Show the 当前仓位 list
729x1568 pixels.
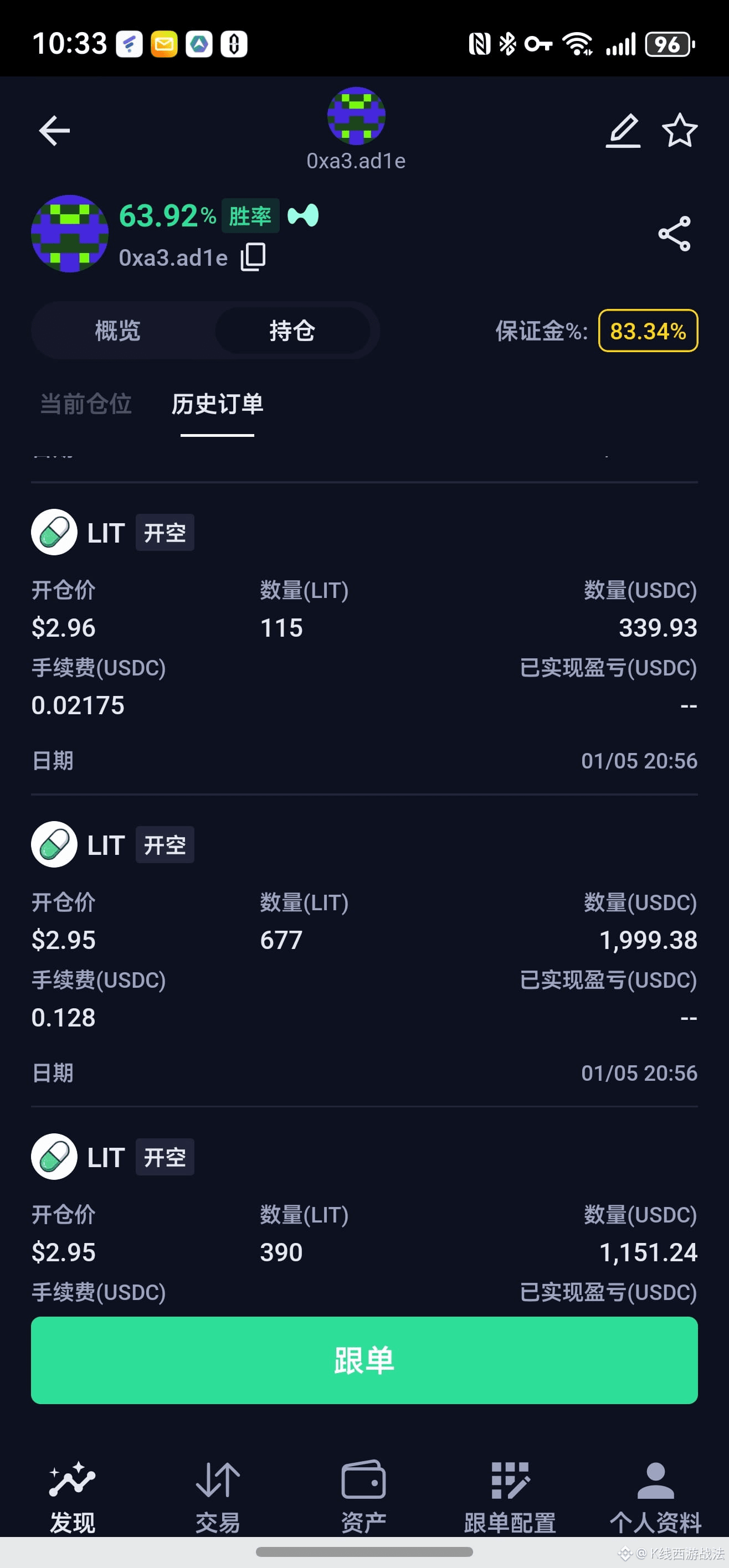86,404
